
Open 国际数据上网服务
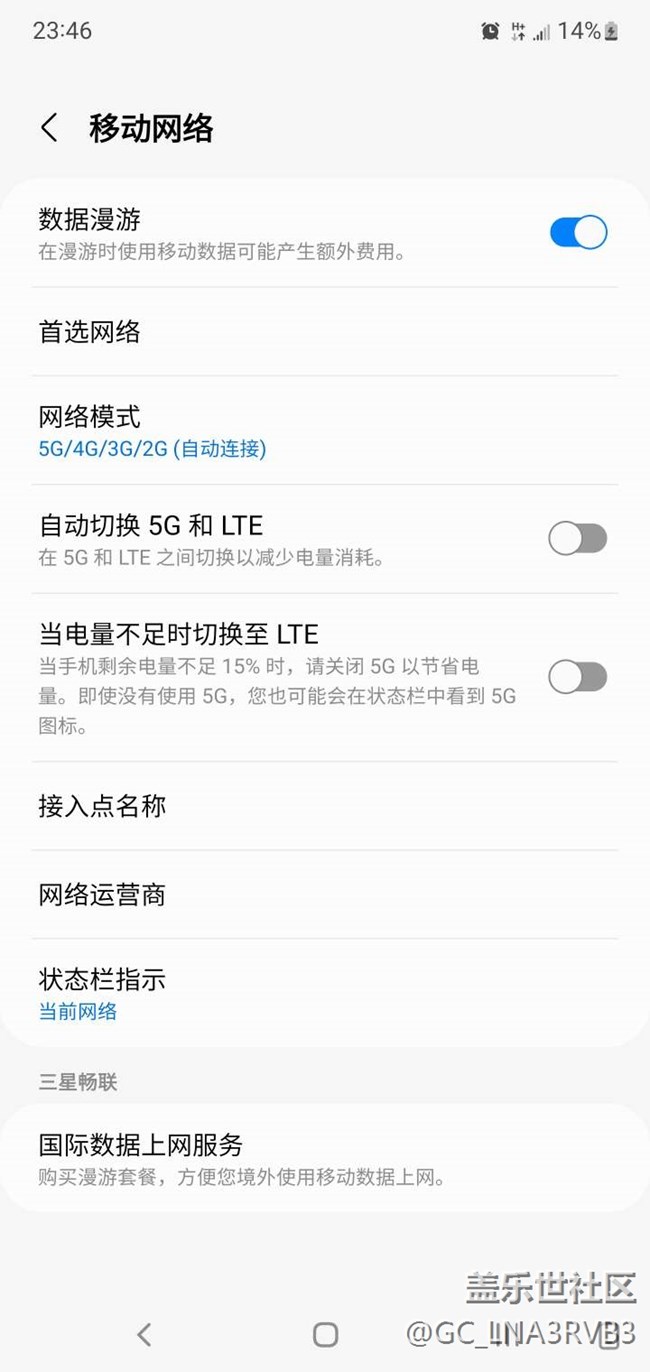(325, 1158)
